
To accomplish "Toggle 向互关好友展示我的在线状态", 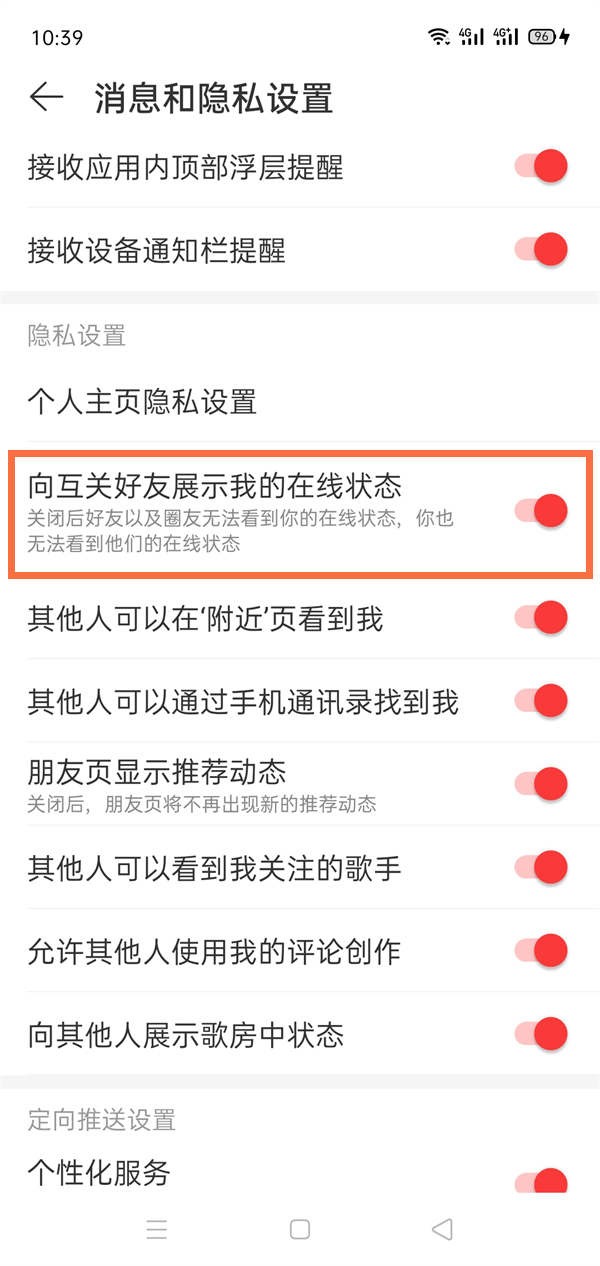I will [542, 511].
